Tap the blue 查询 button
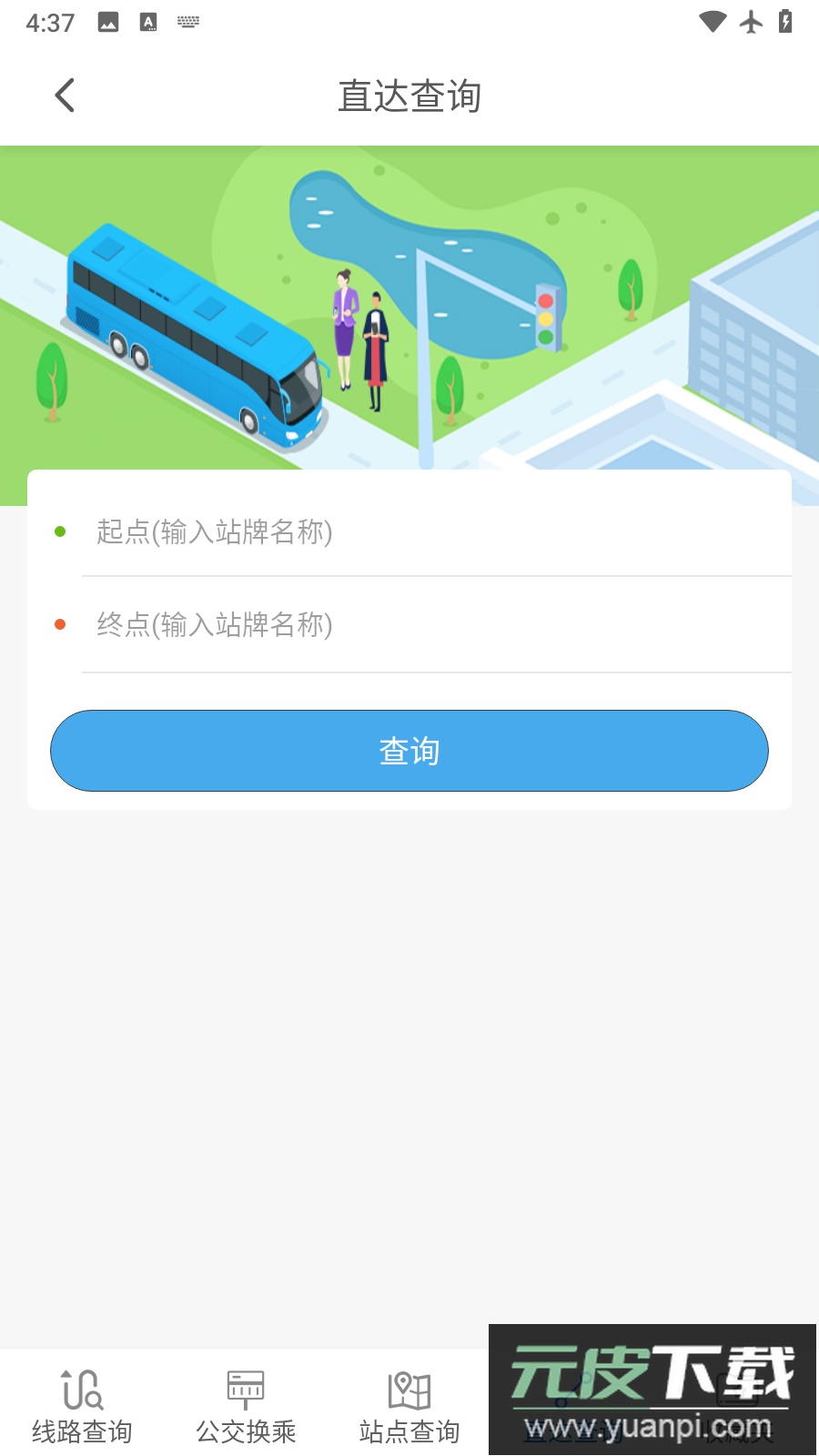 click(x=409, y=751)
